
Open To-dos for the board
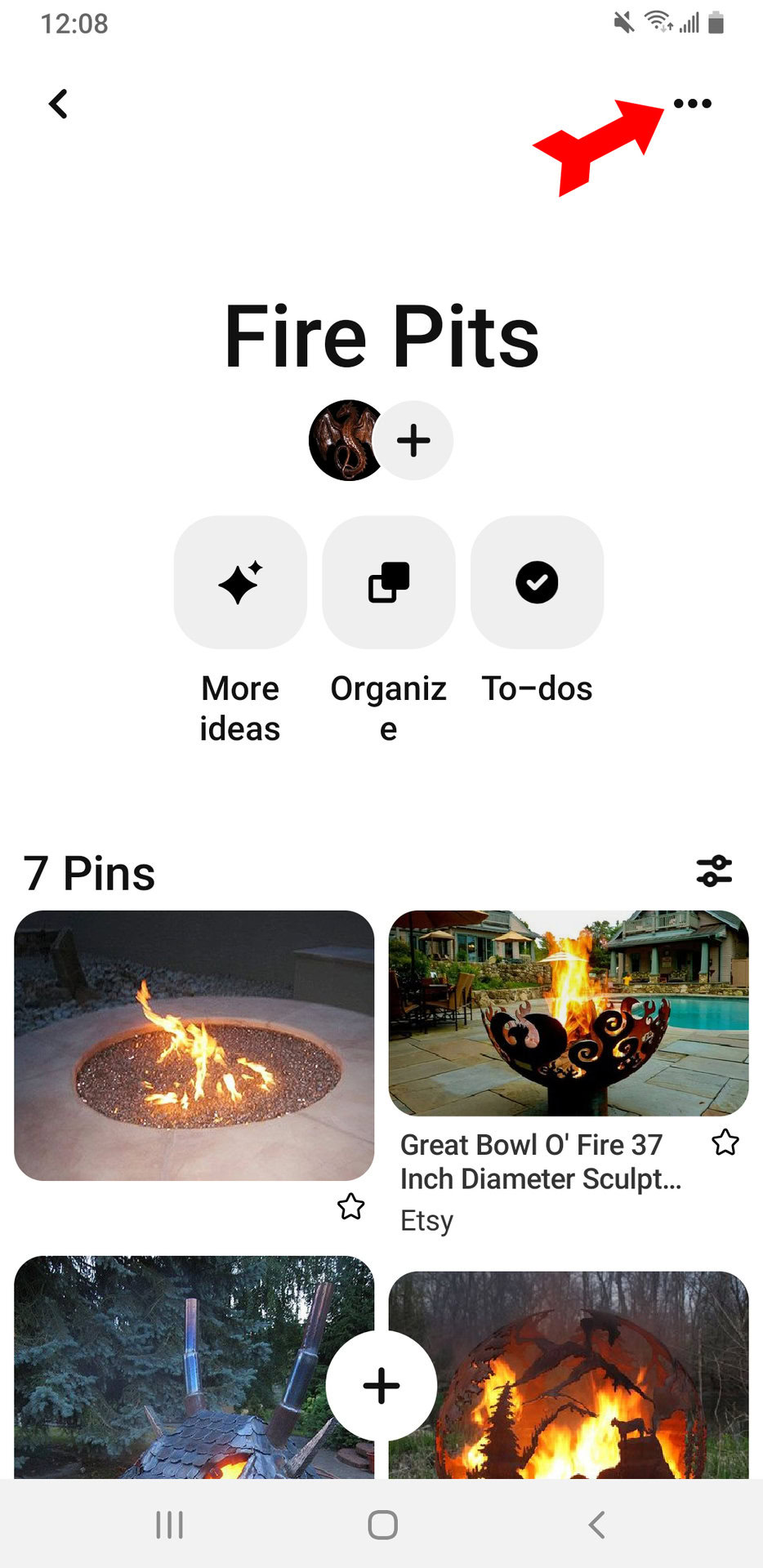pyautogui.click(x=537, y=582)
